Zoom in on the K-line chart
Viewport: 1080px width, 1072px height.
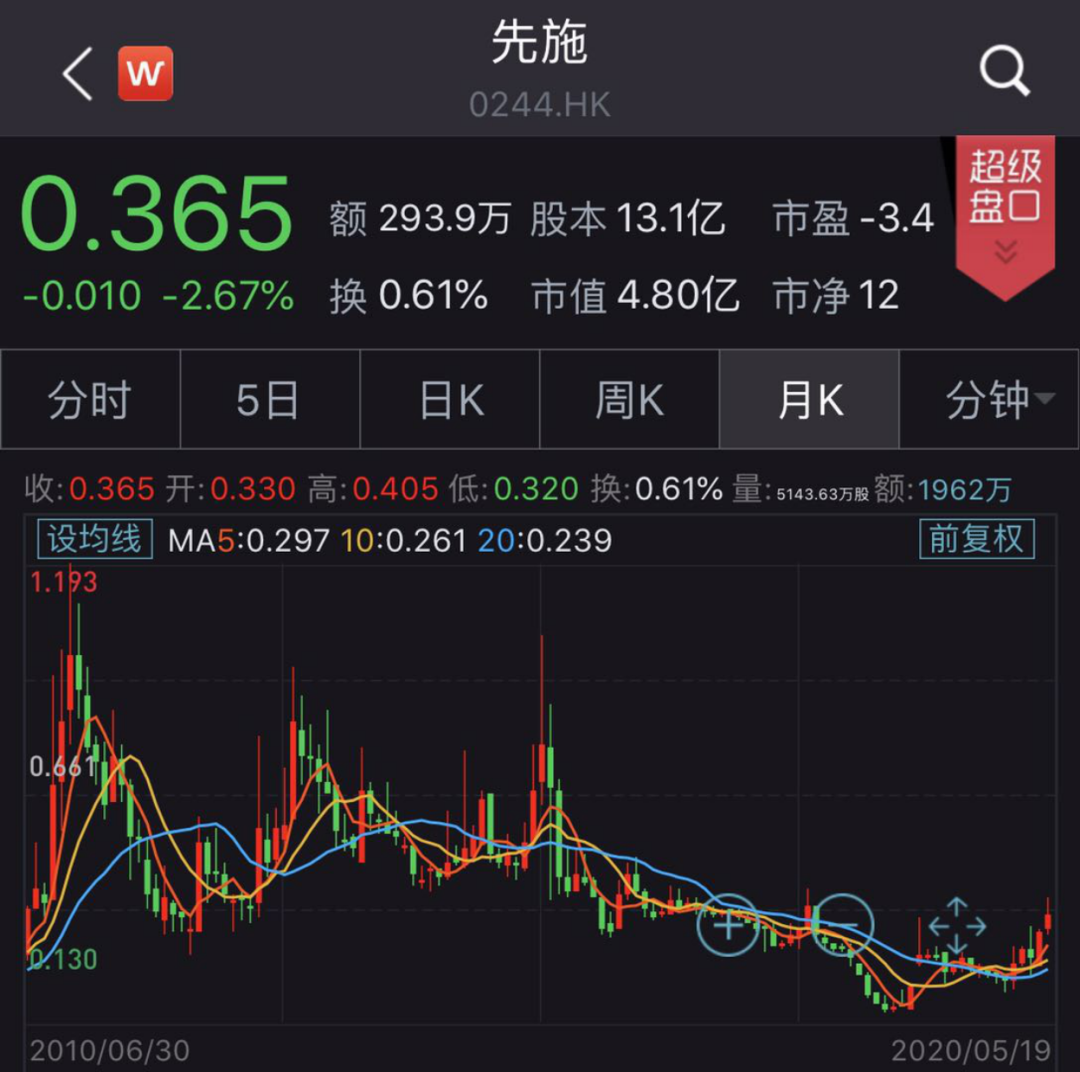[727, 925]
